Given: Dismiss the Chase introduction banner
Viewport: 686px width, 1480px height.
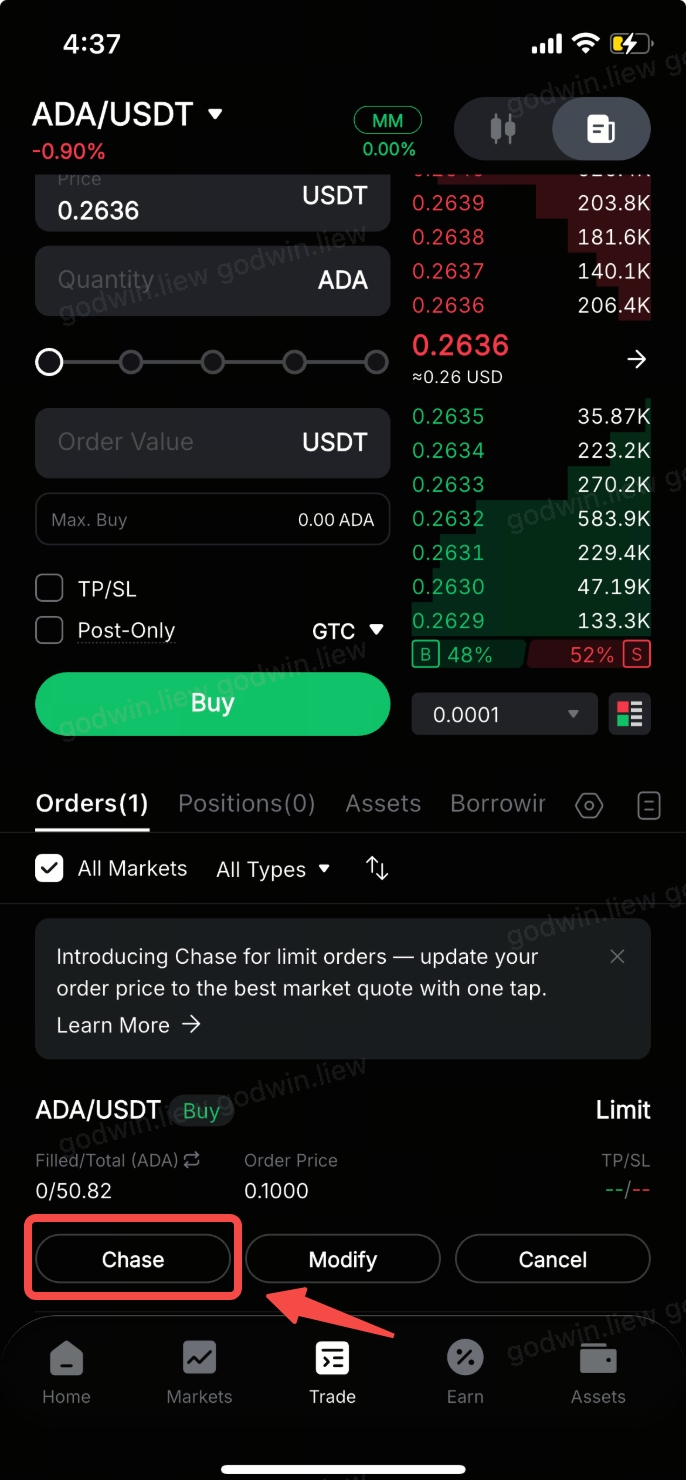Looking at the screenshot, I should pos(617,957).
